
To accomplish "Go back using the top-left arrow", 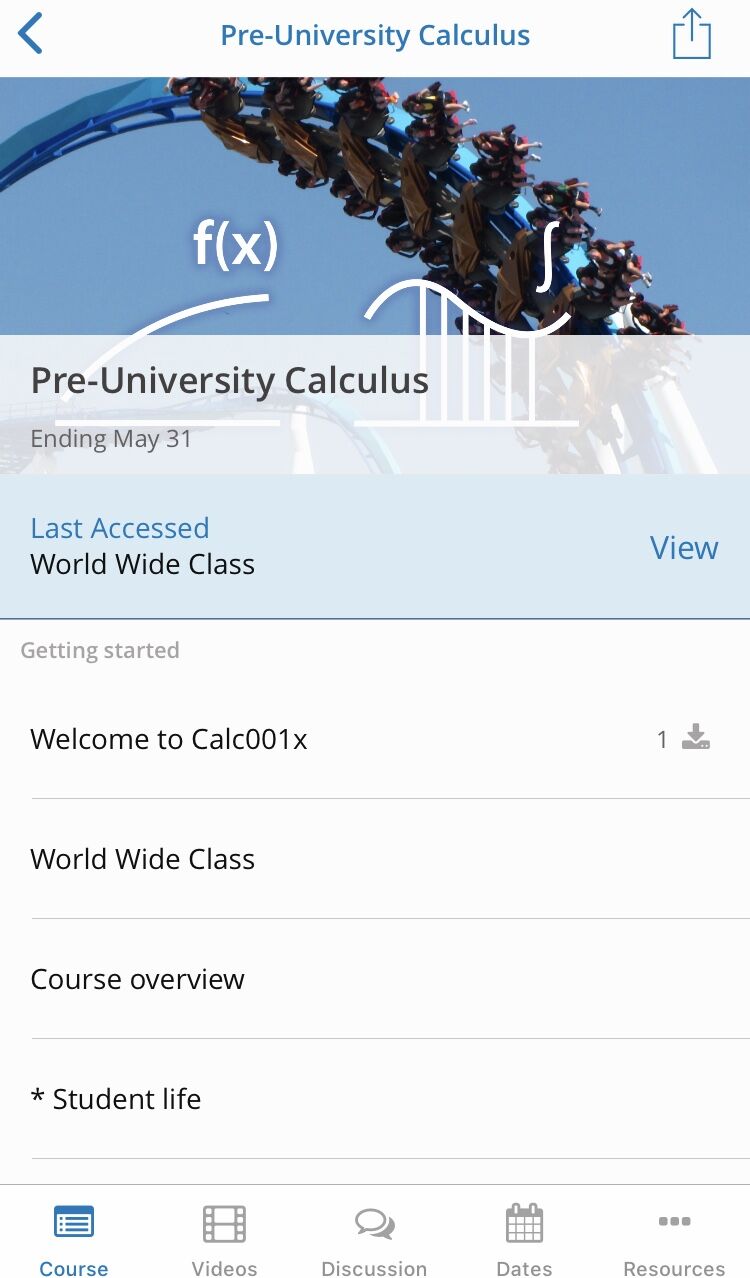I will click(x=31, y=35).
